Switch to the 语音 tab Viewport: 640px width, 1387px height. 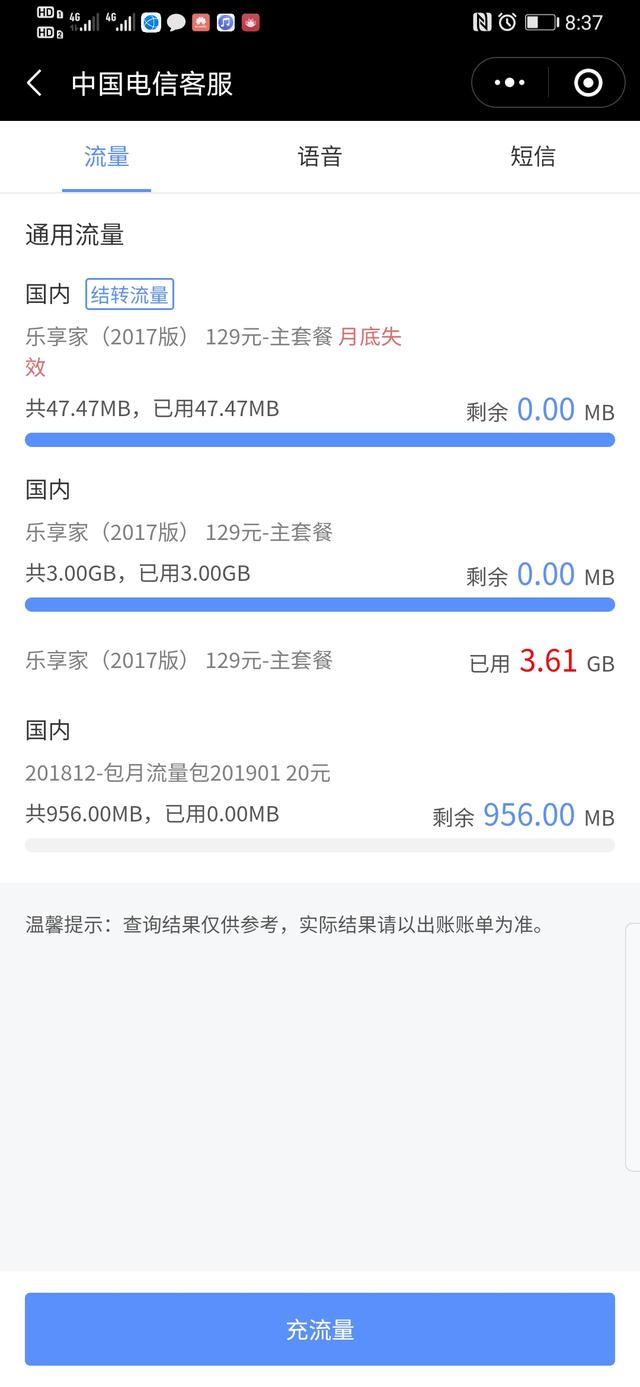pos(320,156)
